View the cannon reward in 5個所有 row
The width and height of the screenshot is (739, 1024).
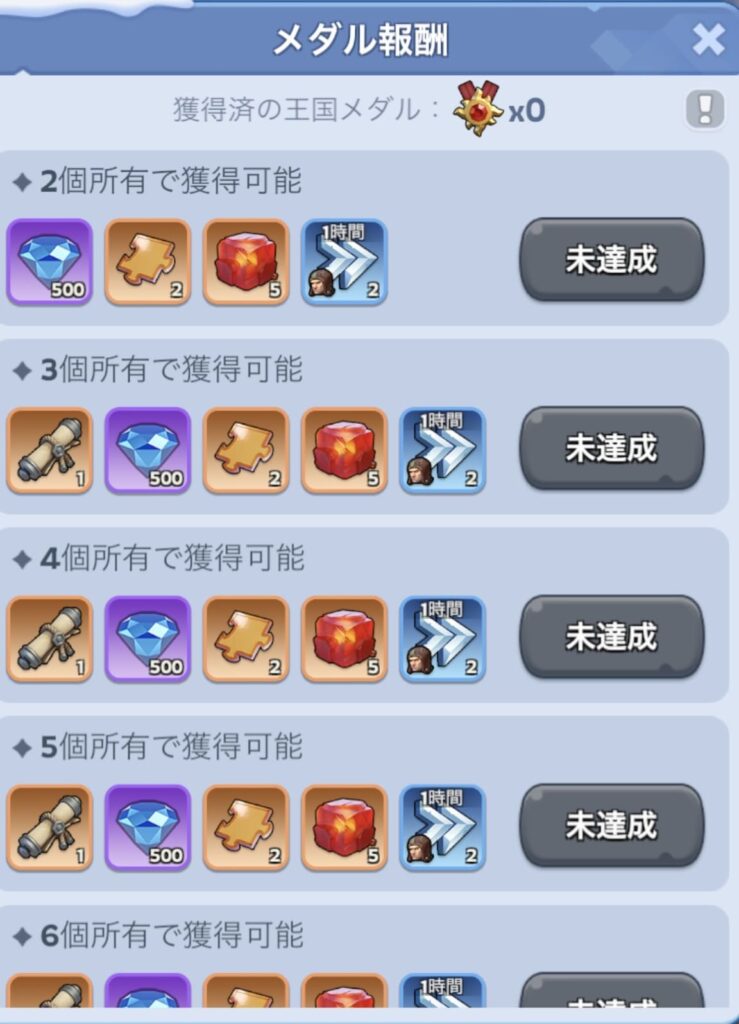49,827
